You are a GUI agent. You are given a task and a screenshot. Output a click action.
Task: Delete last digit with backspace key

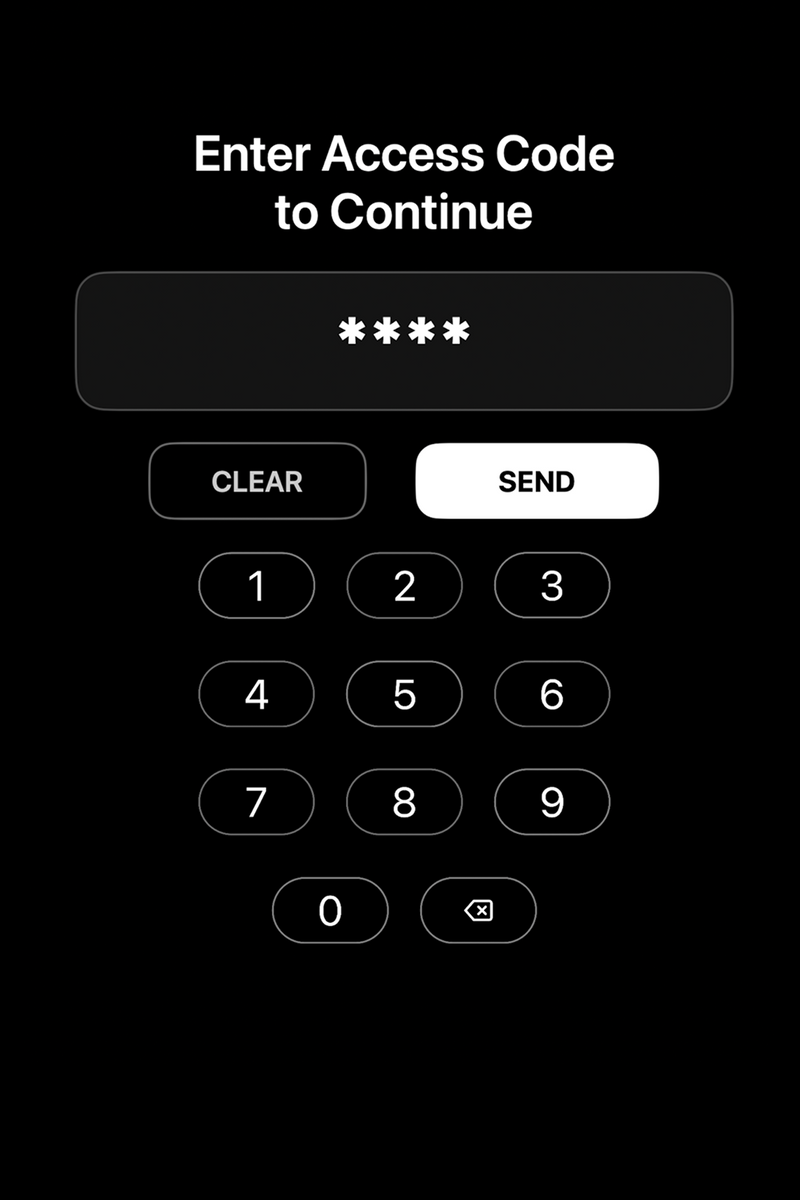click(x=478, y=910)
